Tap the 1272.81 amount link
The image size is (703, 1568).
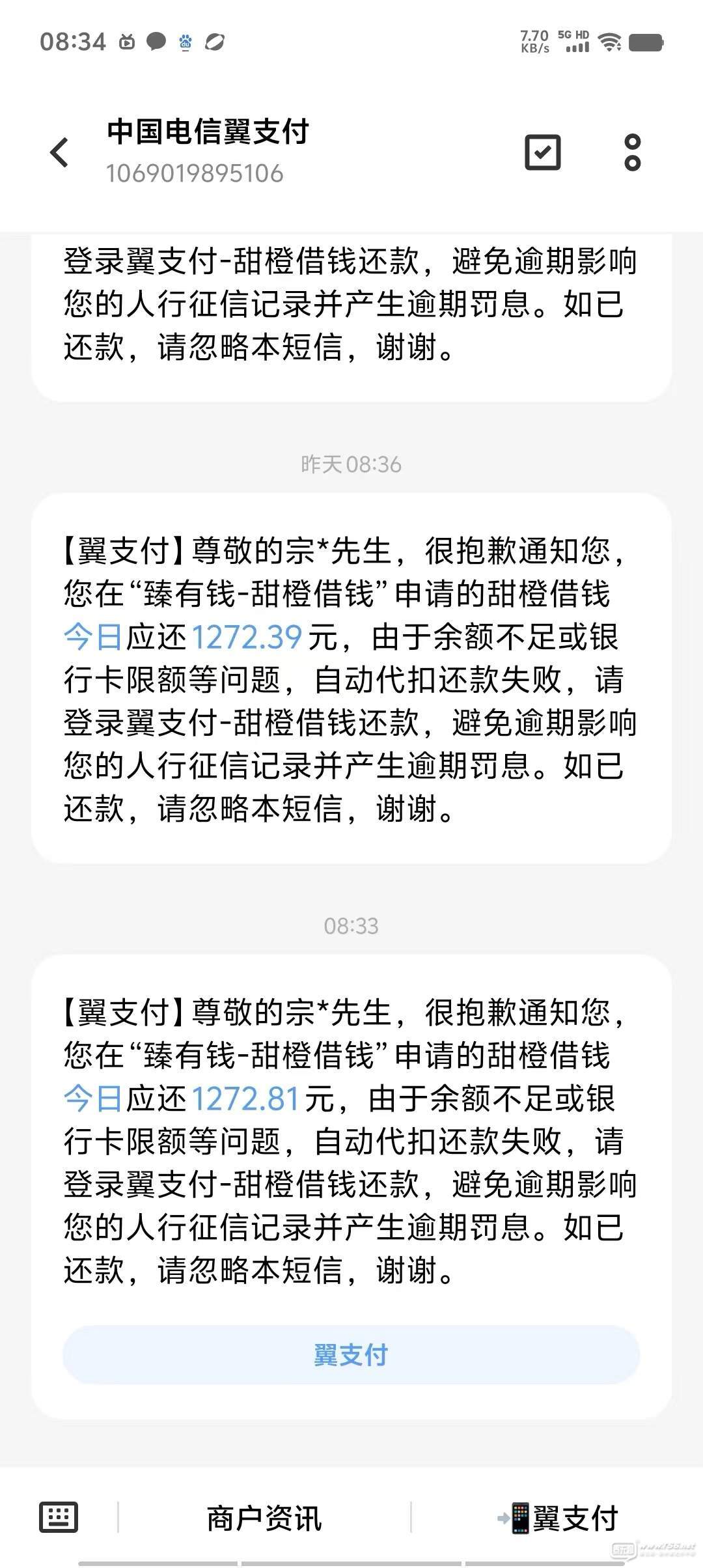pyautogui.click(x=245, y=1099)
